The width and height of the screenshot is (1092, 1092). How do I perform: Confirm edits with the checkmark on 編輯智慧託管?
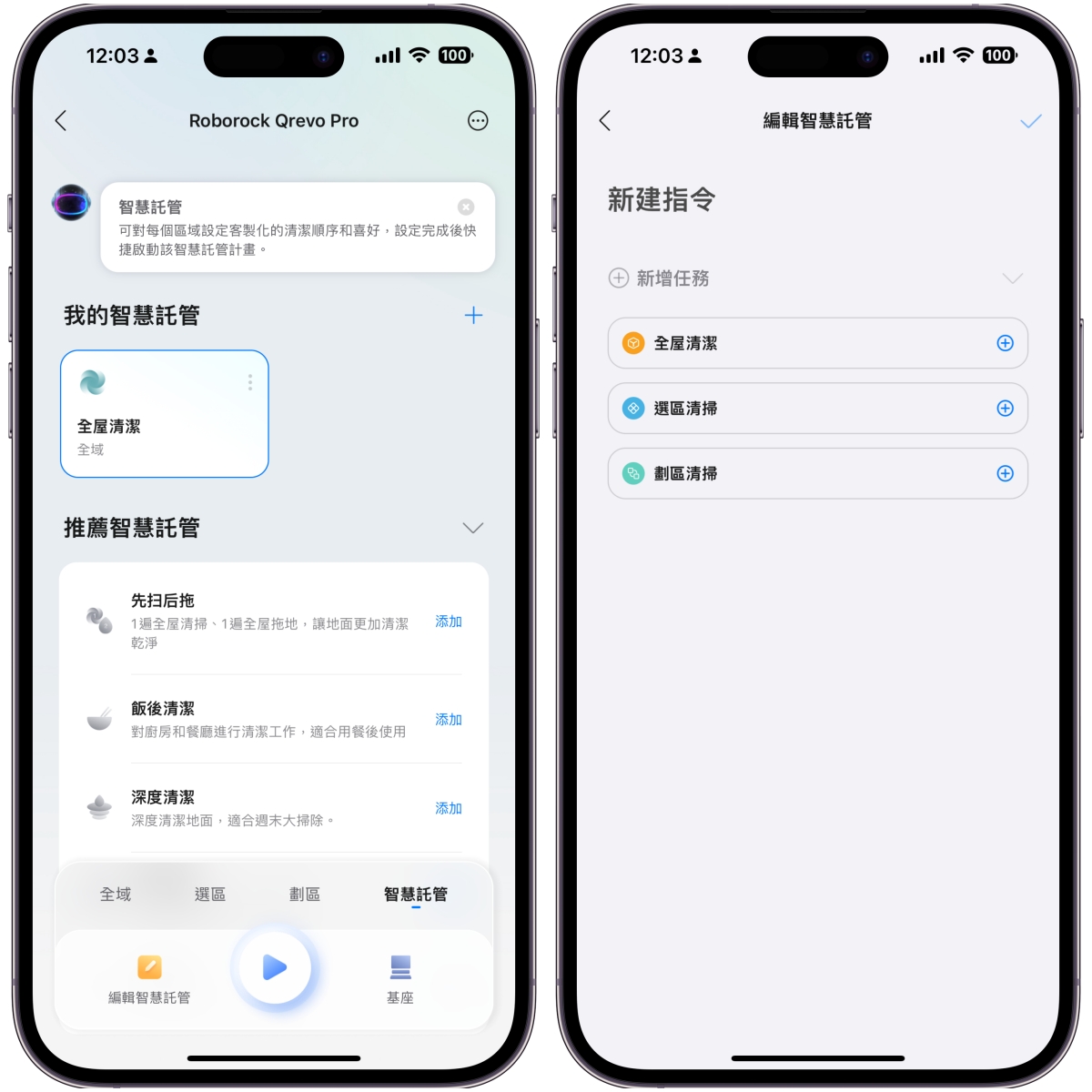coord(1030,121)
